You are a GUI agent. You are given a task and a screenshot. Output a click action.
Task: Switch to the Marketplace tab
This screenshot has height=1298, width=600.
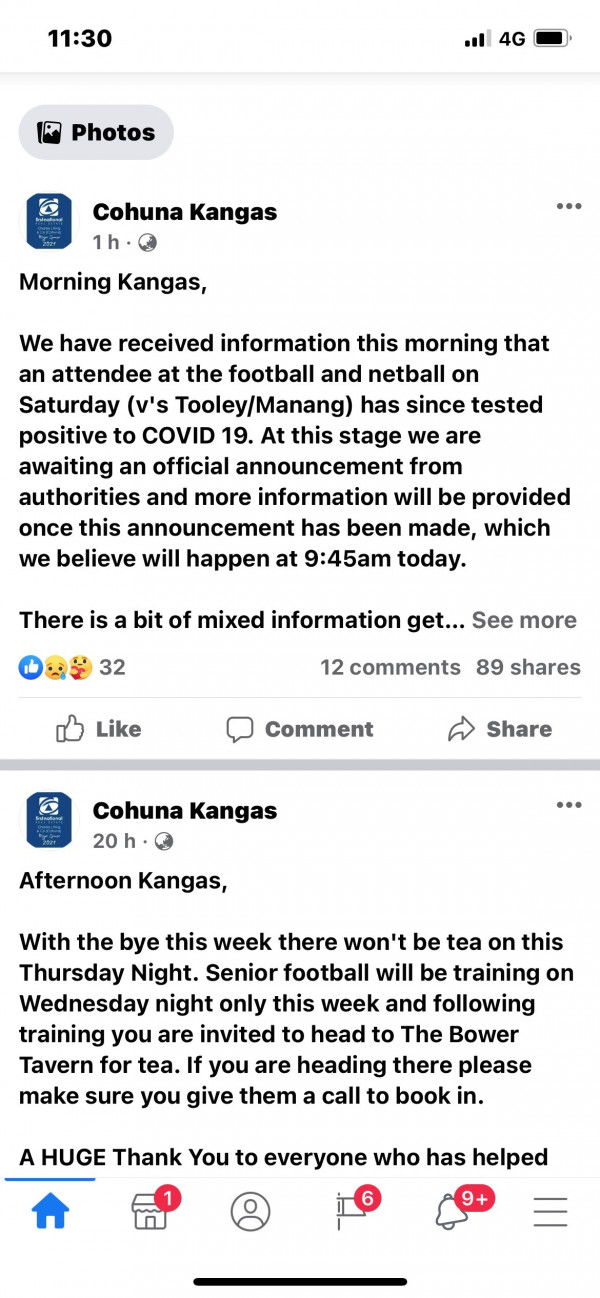coord(151,1211)
